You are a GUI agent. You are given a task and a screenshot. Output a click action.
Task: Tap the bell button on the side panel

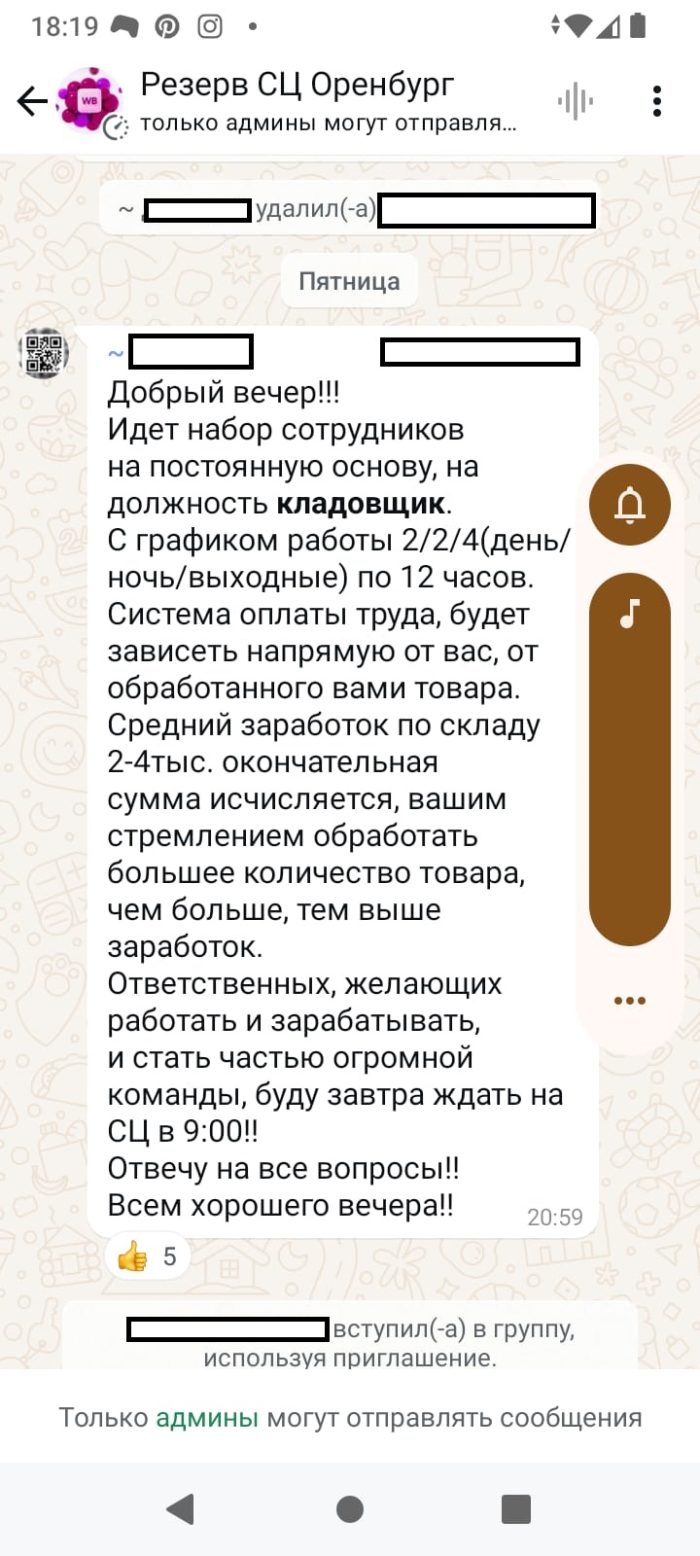629,505
